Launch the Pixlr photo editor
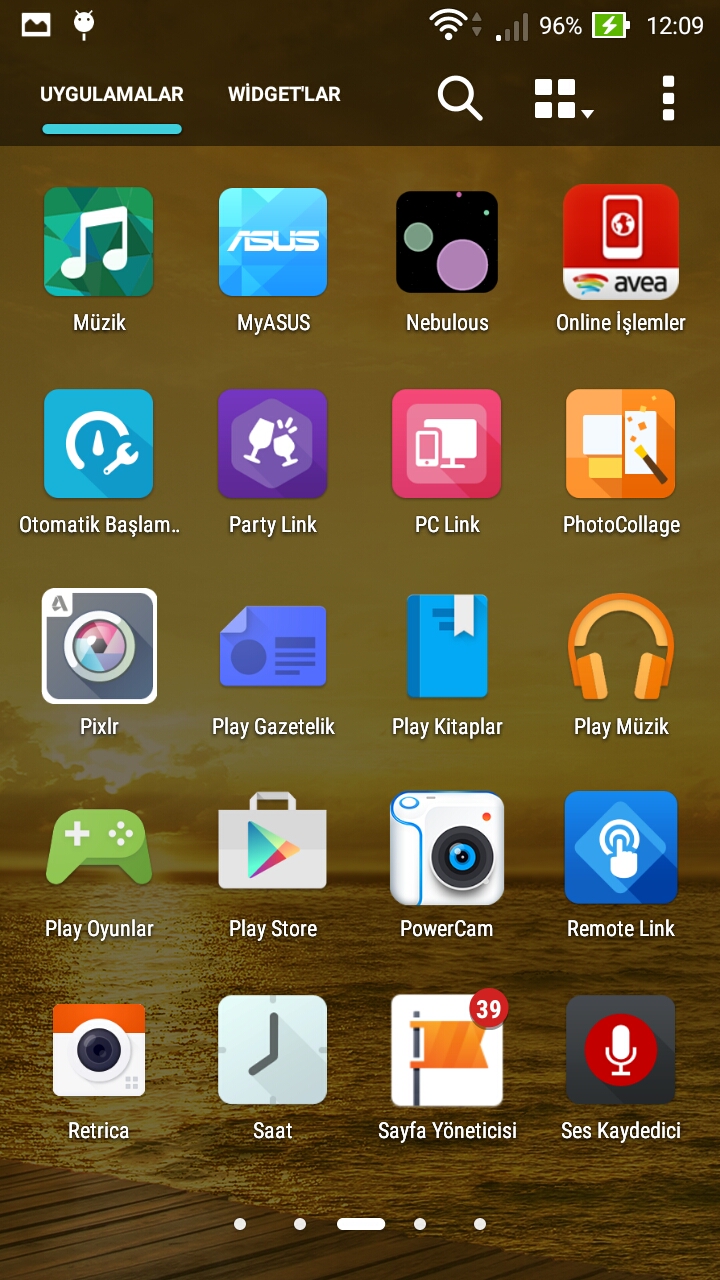Screen dimensions: 720x1280 tap(99, 647)
